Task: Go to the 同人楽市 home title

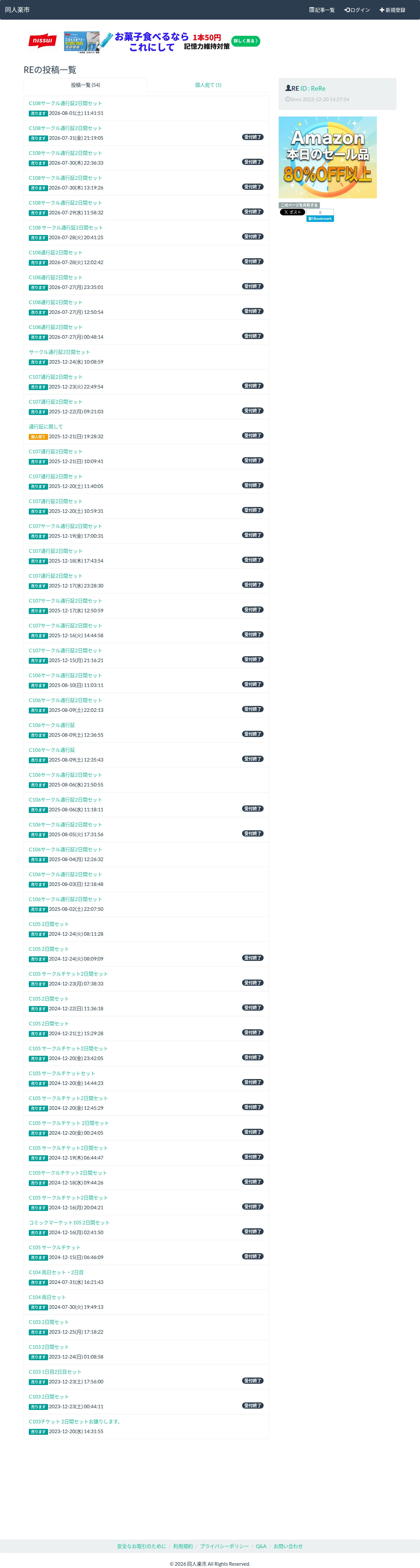Action: tap(17, 10)
